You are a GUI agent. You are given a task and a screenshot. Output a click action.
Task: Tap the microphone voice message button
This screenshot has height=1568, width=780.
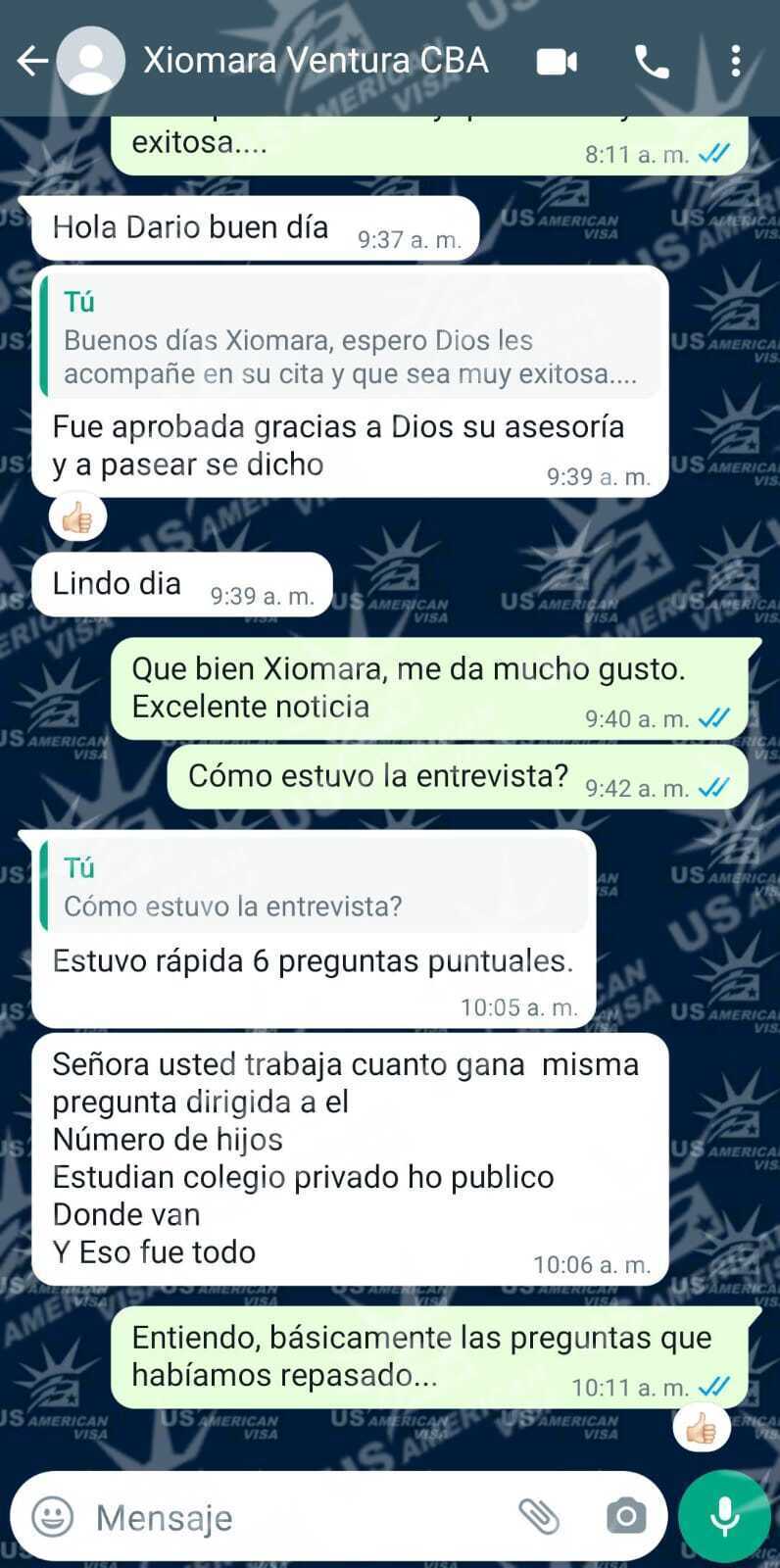click(724, 1517)
